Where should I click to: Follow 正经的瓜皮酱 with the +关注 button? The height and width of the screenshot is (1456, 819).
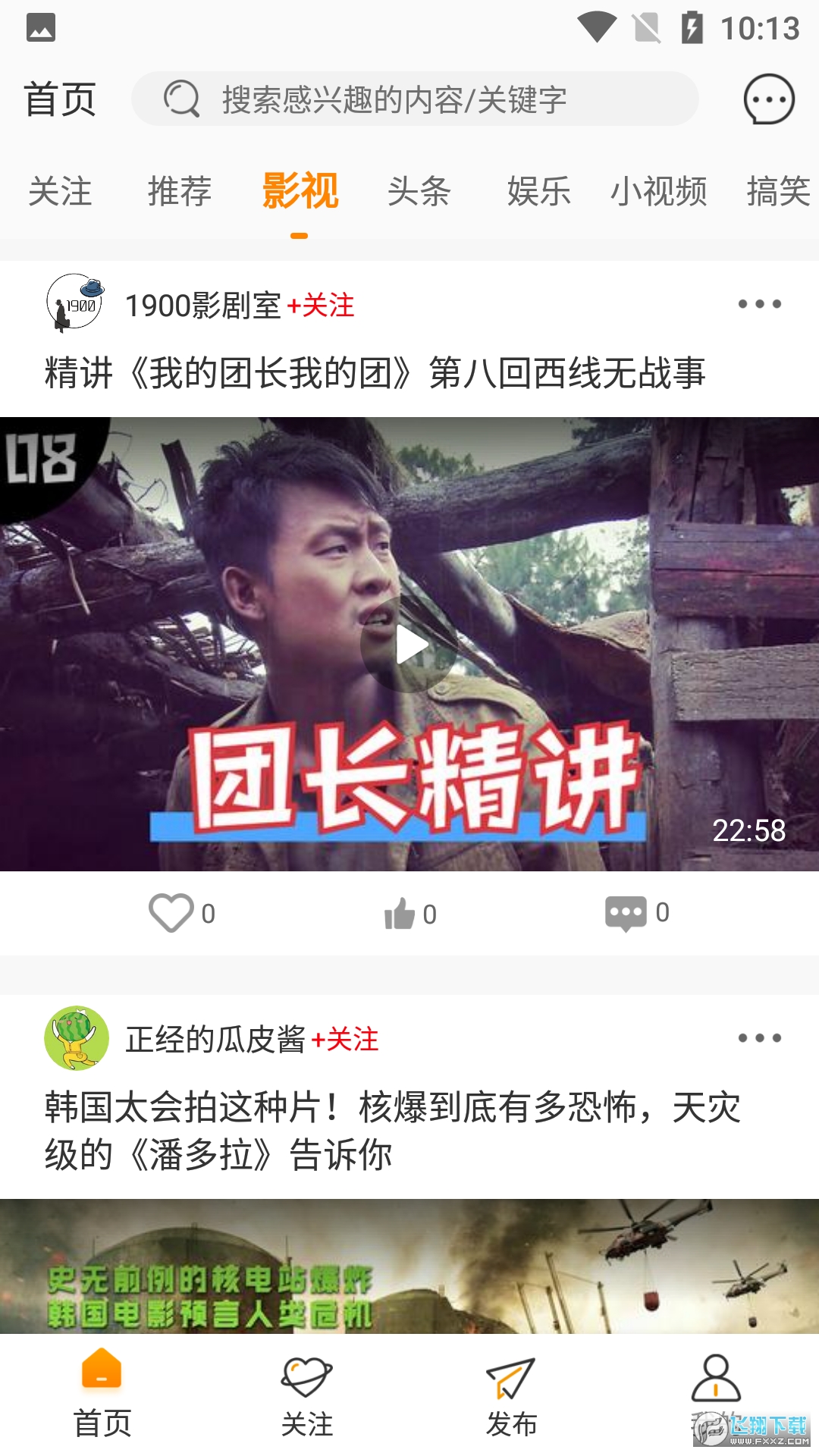(345, 1040)
